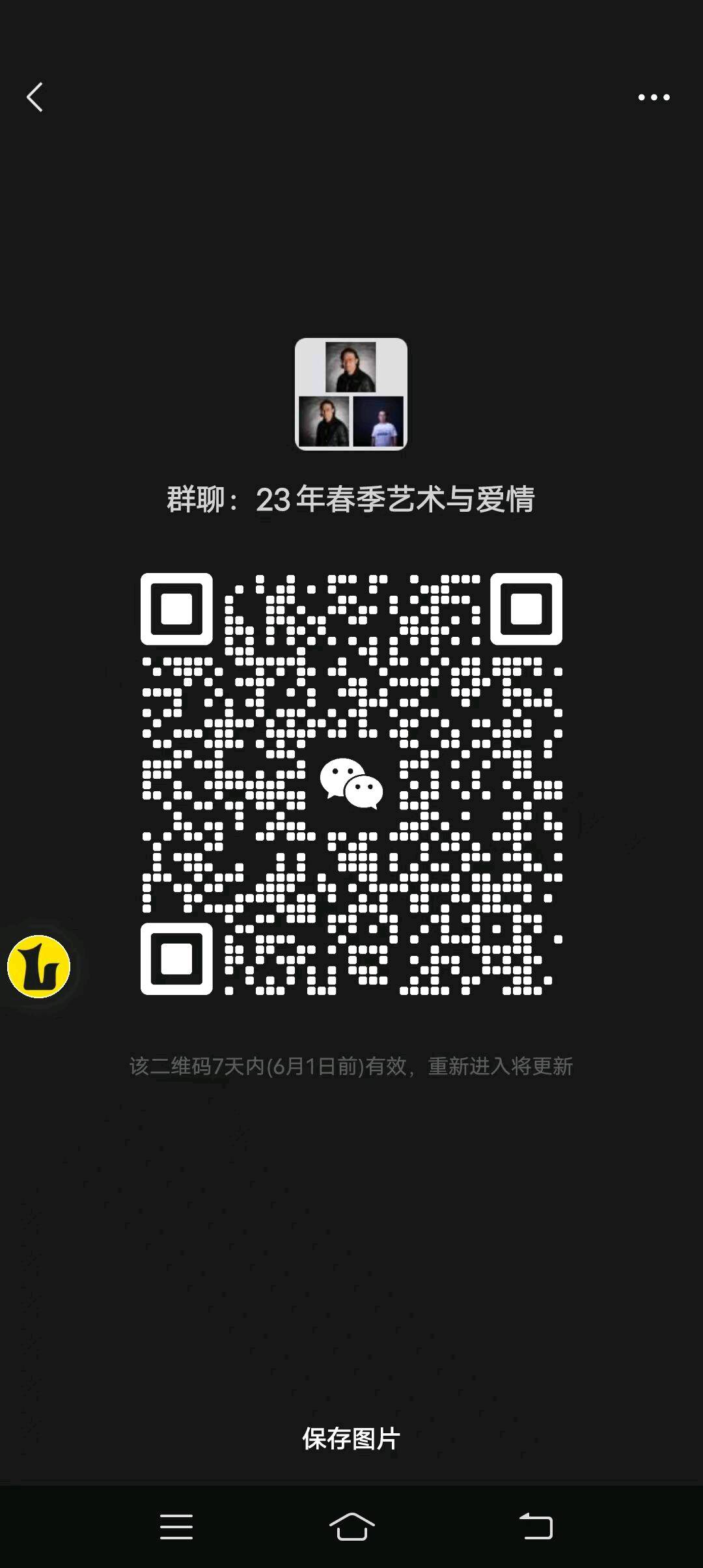Image resolution: width=703 pixels, height=1568 pixels.
Task: Tap the yellow floating assistant button
Action: click(39, 967)
